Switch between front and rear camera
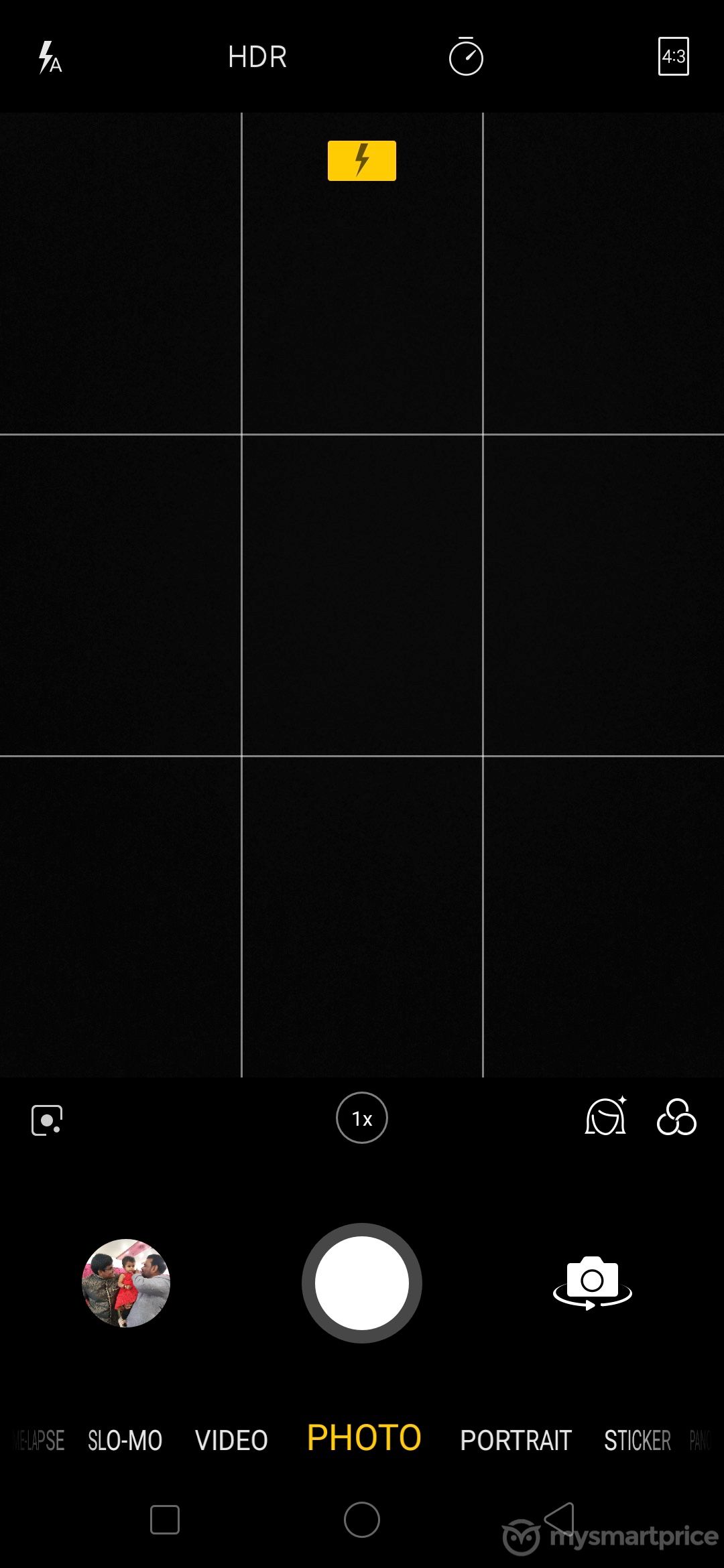This screenshot has height=1568, width=724. 593,1283
